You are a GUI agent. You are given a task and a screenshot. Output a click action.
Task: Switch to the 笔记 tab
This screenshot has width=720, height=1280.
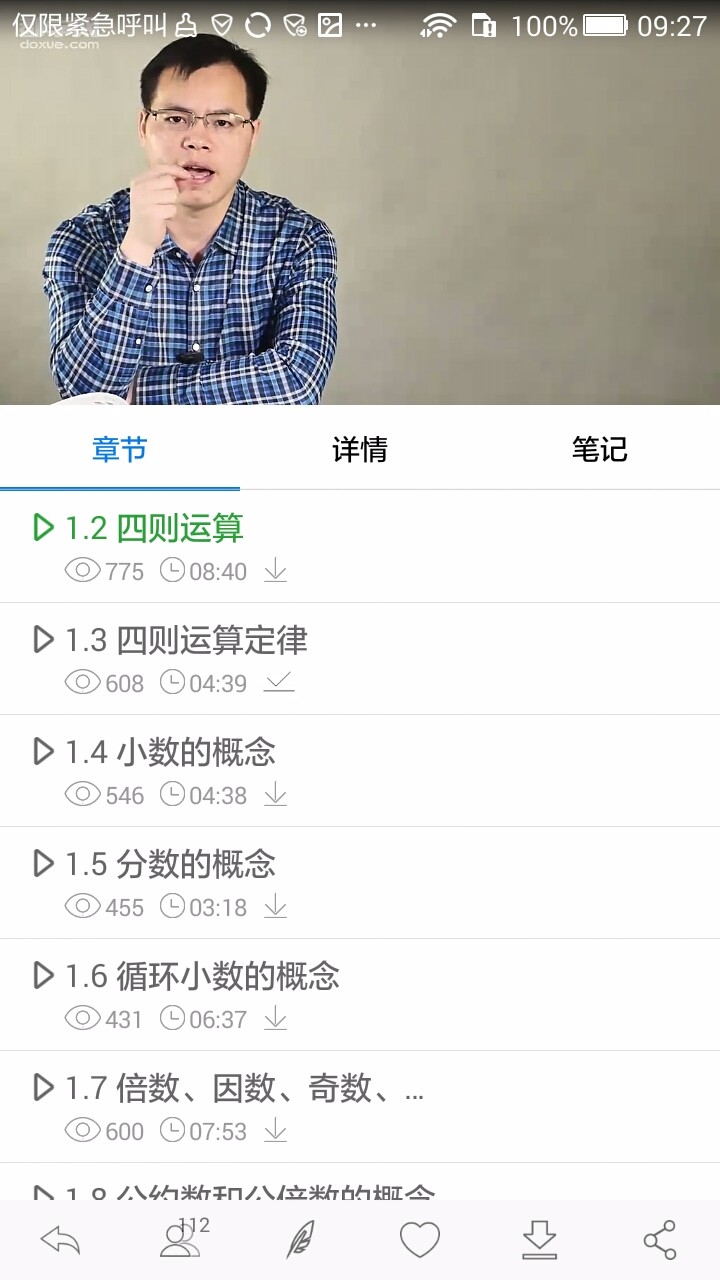tap(599, 450)
